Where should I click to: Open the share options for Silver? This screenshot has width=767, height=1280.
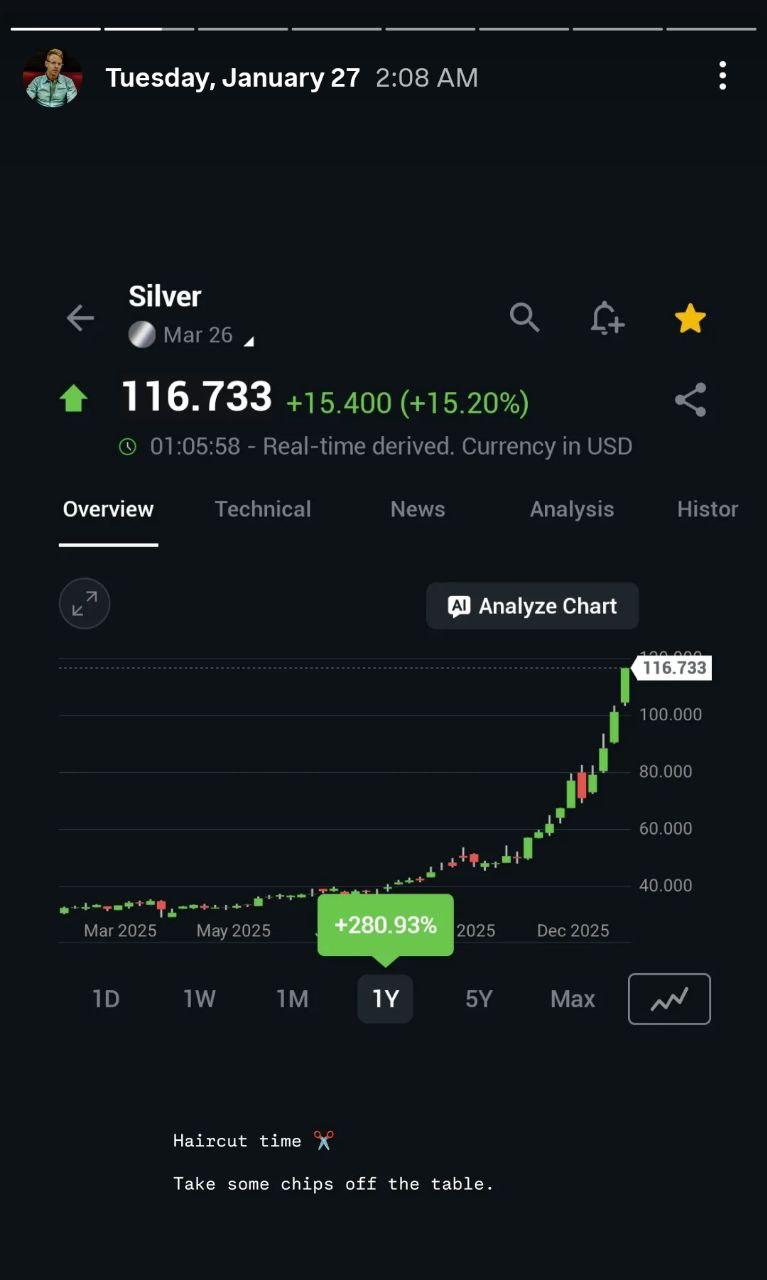point(689,398)
